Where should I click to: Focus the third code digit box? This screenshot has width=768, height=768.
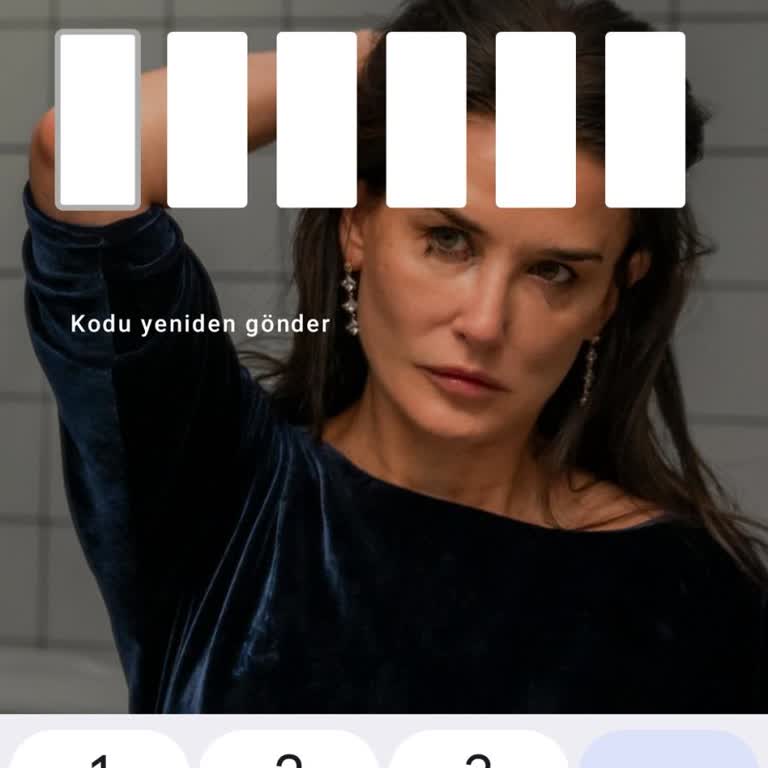[x=316, y=120]
